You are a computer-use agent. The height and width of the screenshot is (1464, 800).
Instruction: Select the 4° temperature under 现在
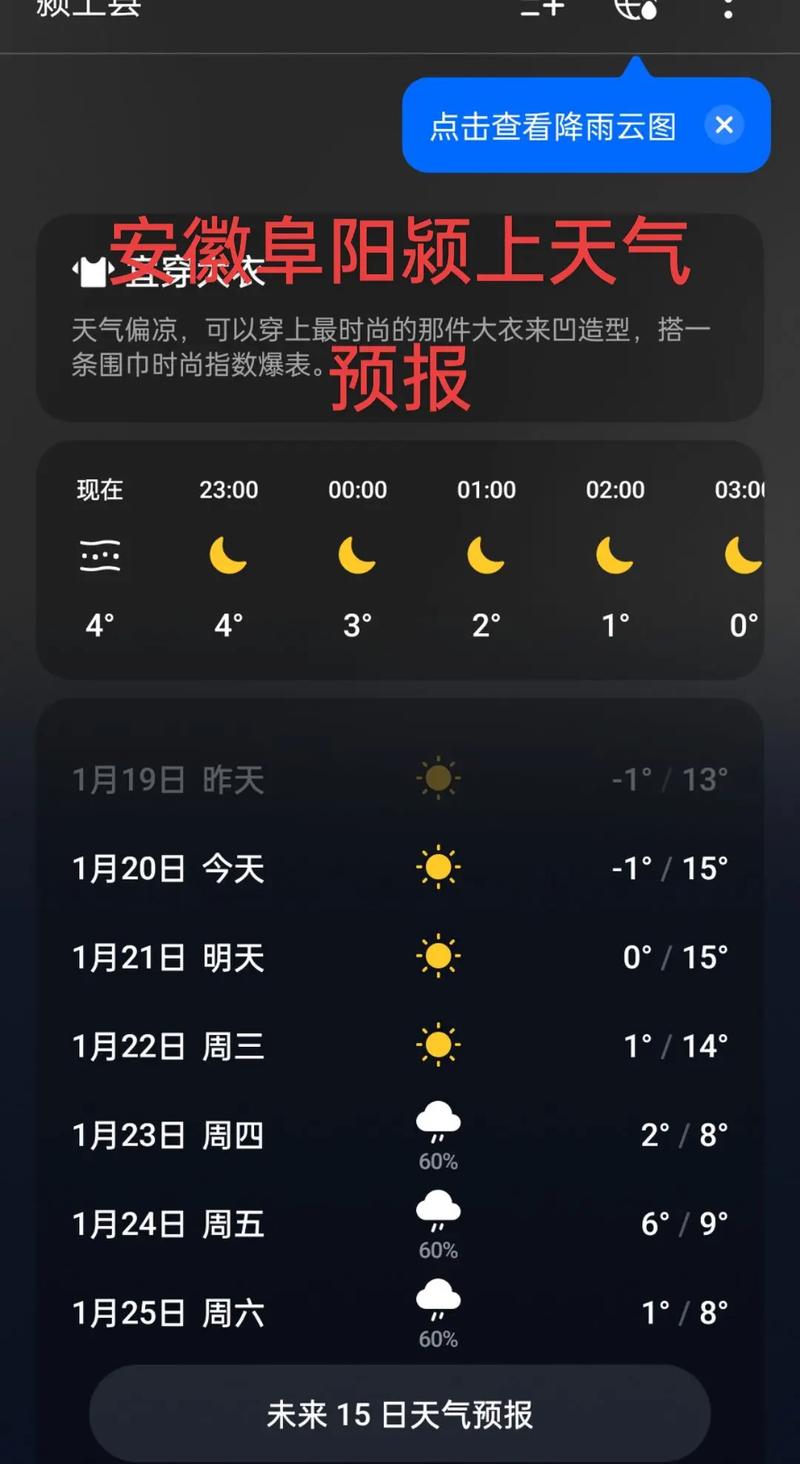point(99,624)
